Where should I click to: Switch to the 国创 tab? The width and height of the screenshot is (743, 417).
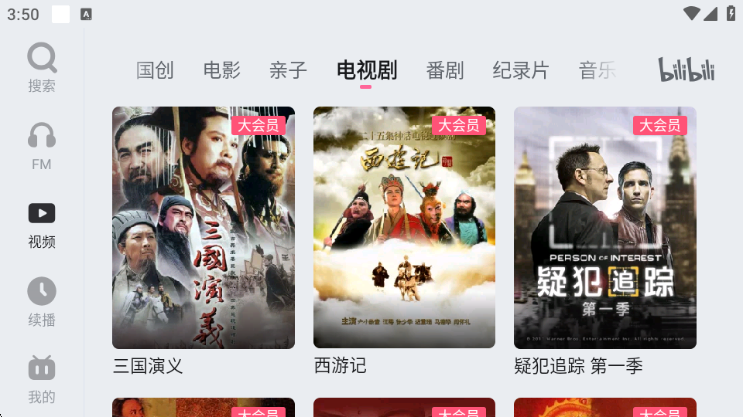(x=155, y=71)
